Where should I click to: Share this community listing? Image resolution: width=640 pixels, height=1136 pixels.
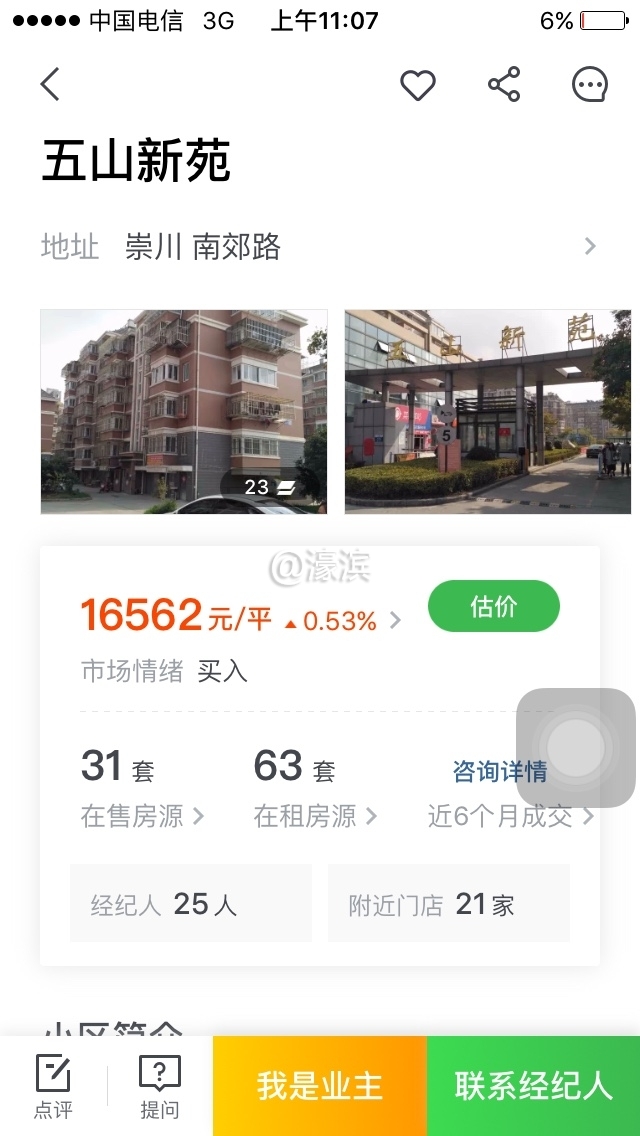coord(504,85)
